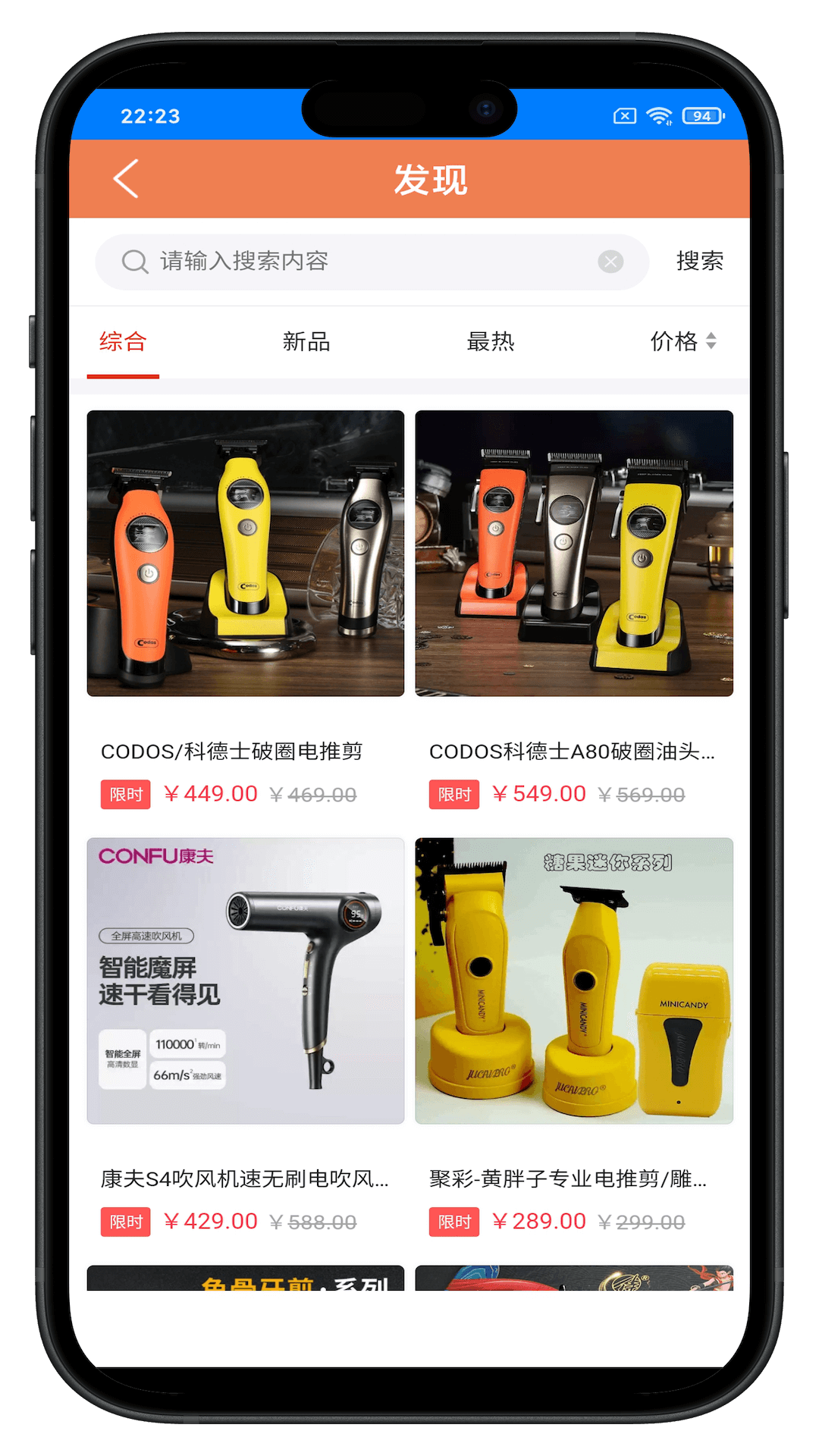
Task: Switch to the 新品 tab
Action: point(306,342)
